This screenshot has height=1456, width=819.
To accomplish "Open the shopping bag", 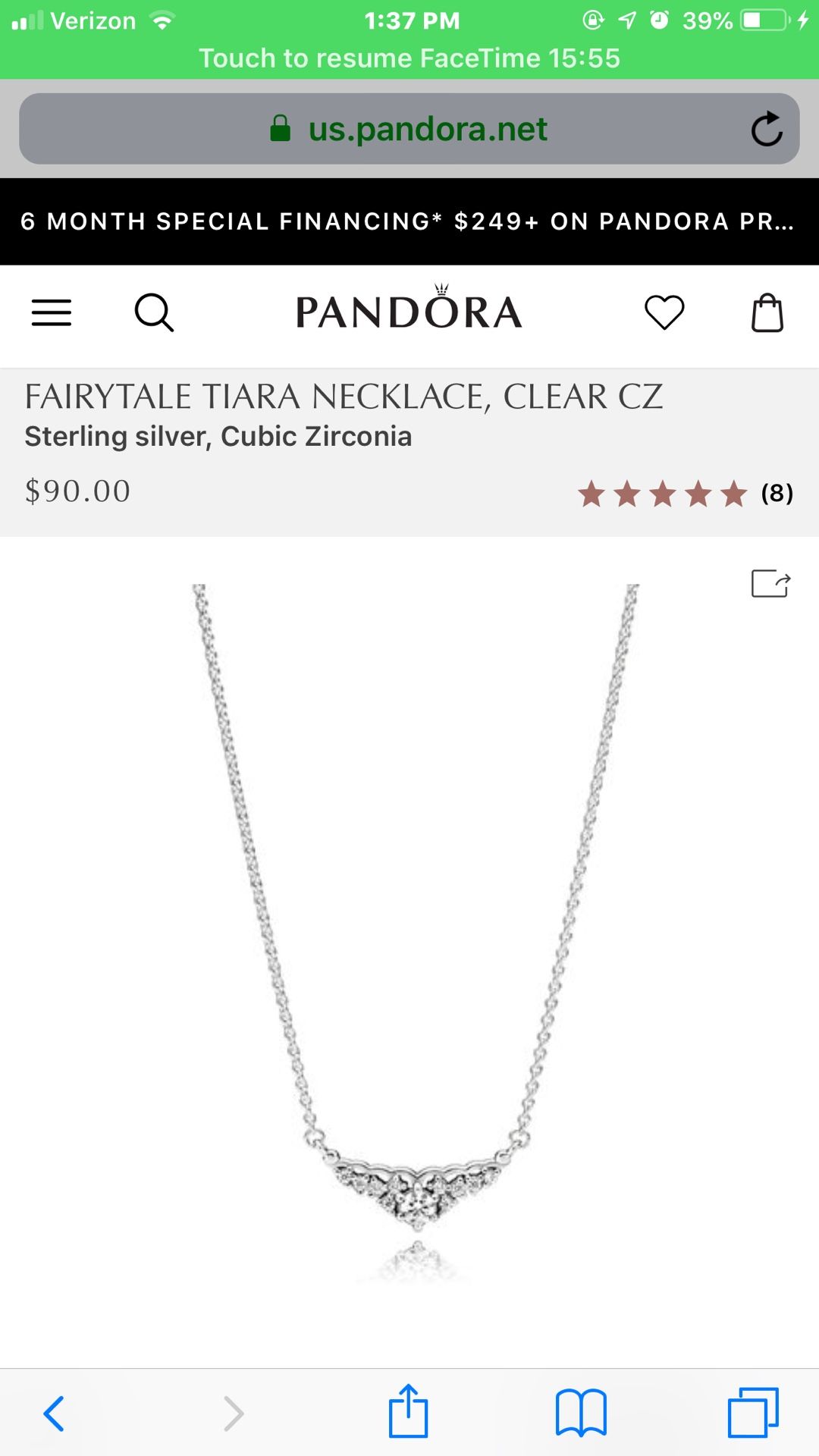I will (767, 312).
